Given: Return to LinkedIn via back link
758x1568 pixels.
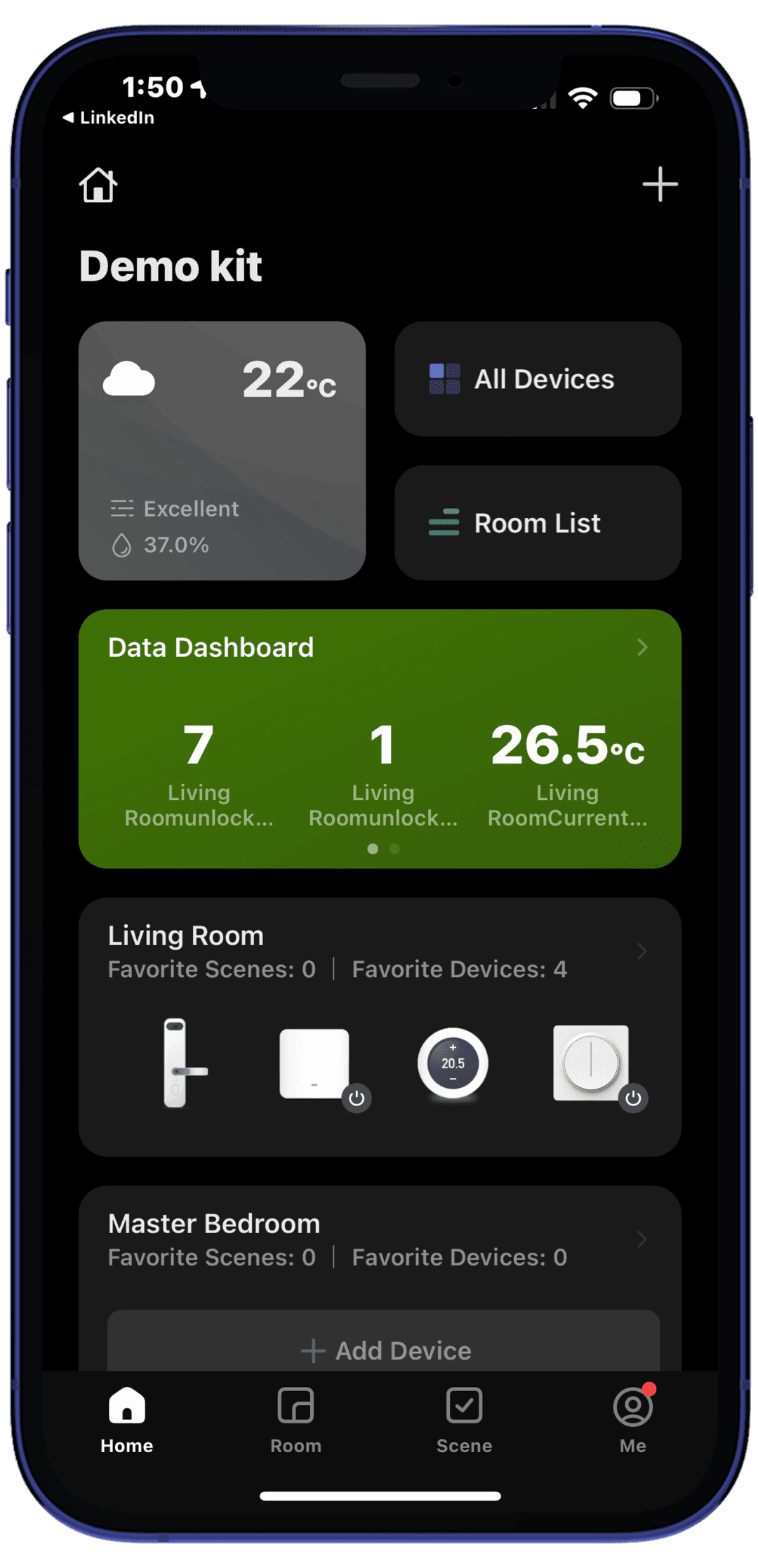Looking at the screenshot, I should (x=109, y=118).
